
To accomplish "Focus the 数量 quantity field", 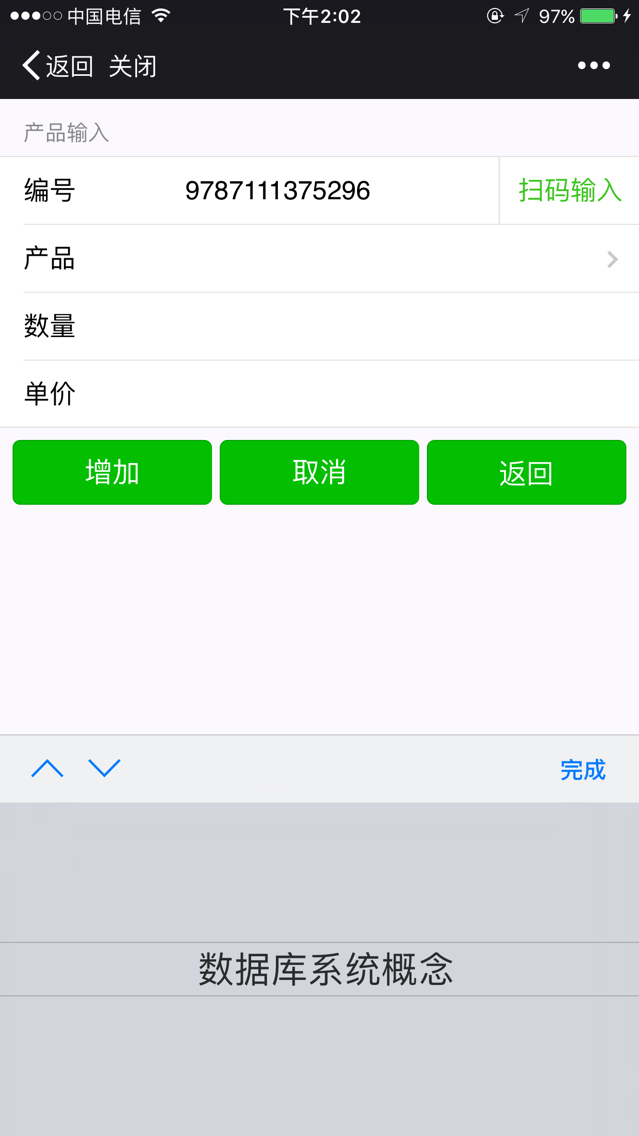I will (x=320, y=327).
